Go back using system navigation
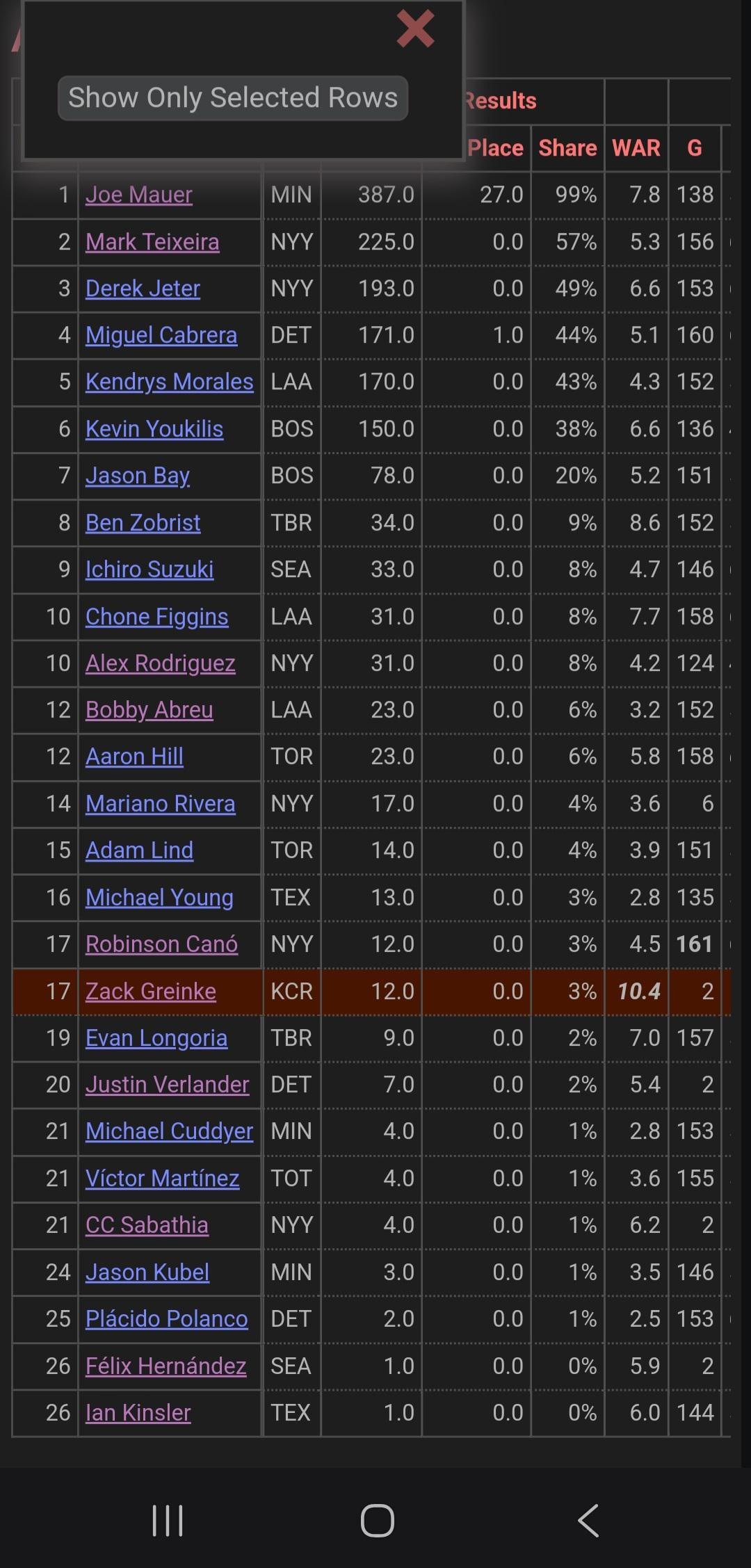This screenshot has height=1568, width=751. (x=588, y=1520)
